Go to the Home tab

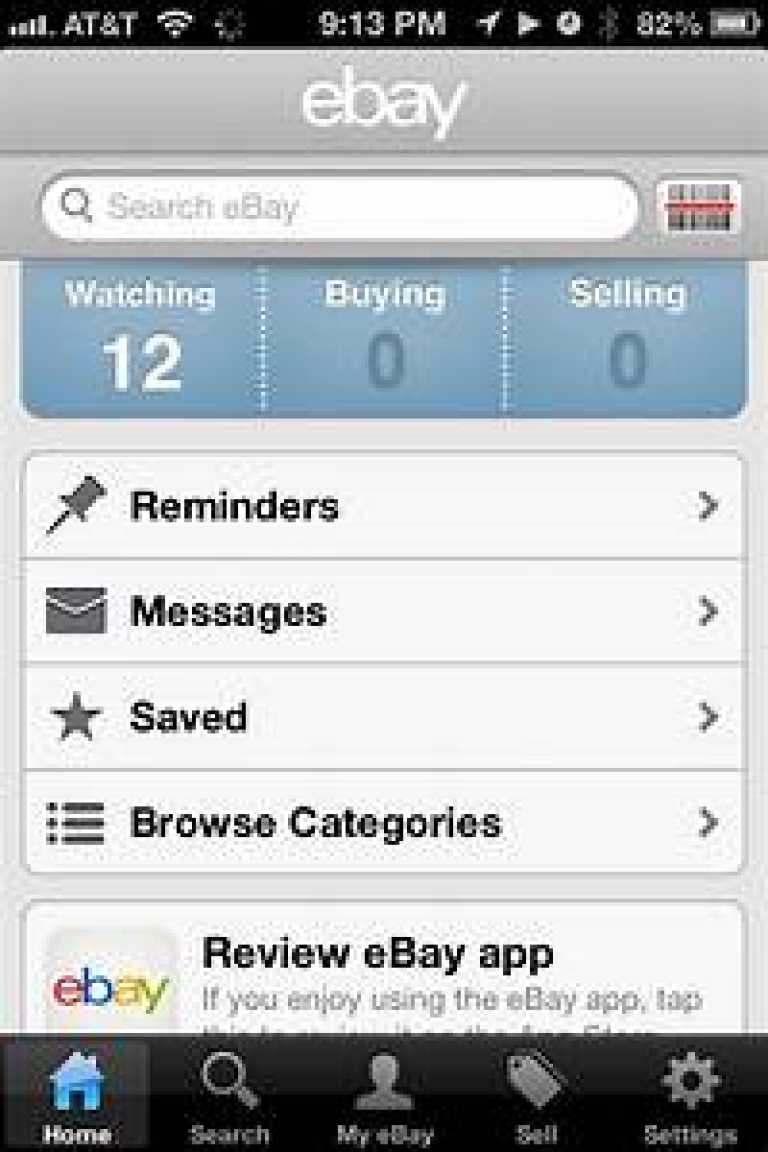coord(77,1096)
